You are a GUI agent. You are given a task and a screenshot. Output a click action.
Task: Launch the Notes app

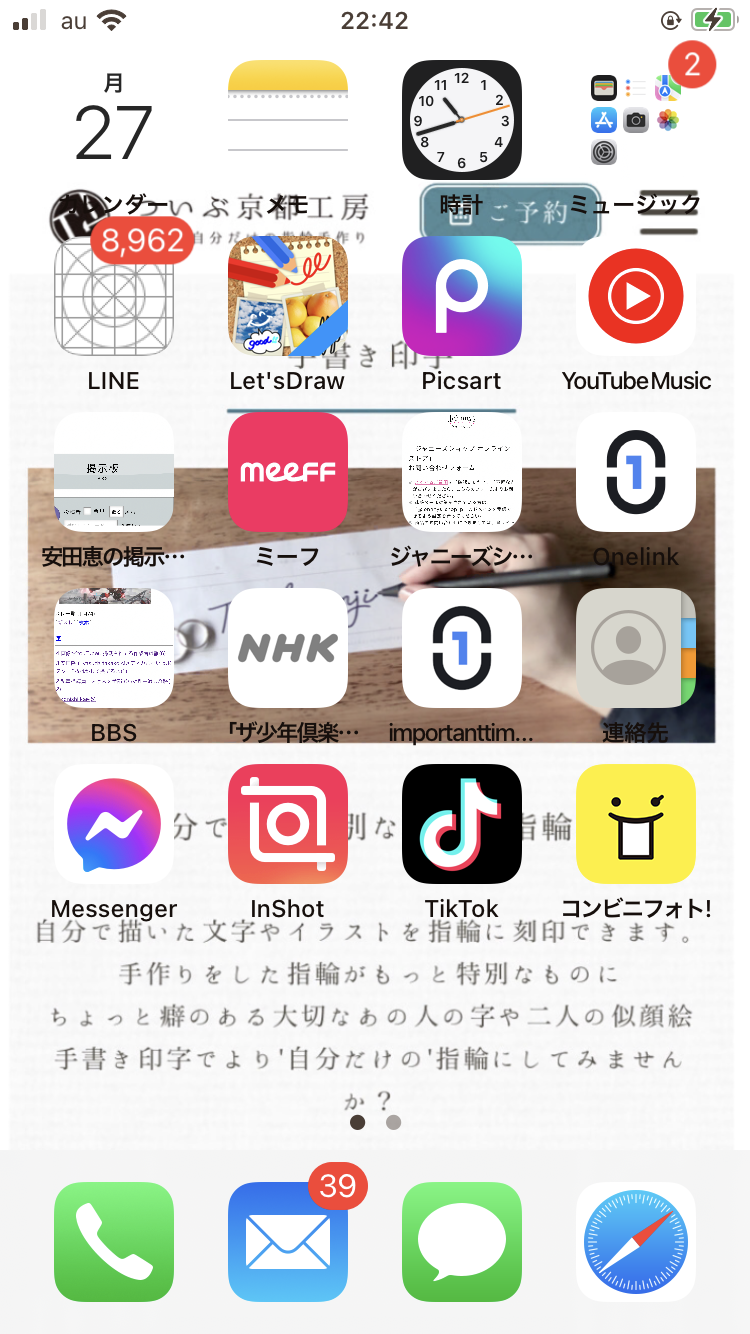click(x=288, y=120)
